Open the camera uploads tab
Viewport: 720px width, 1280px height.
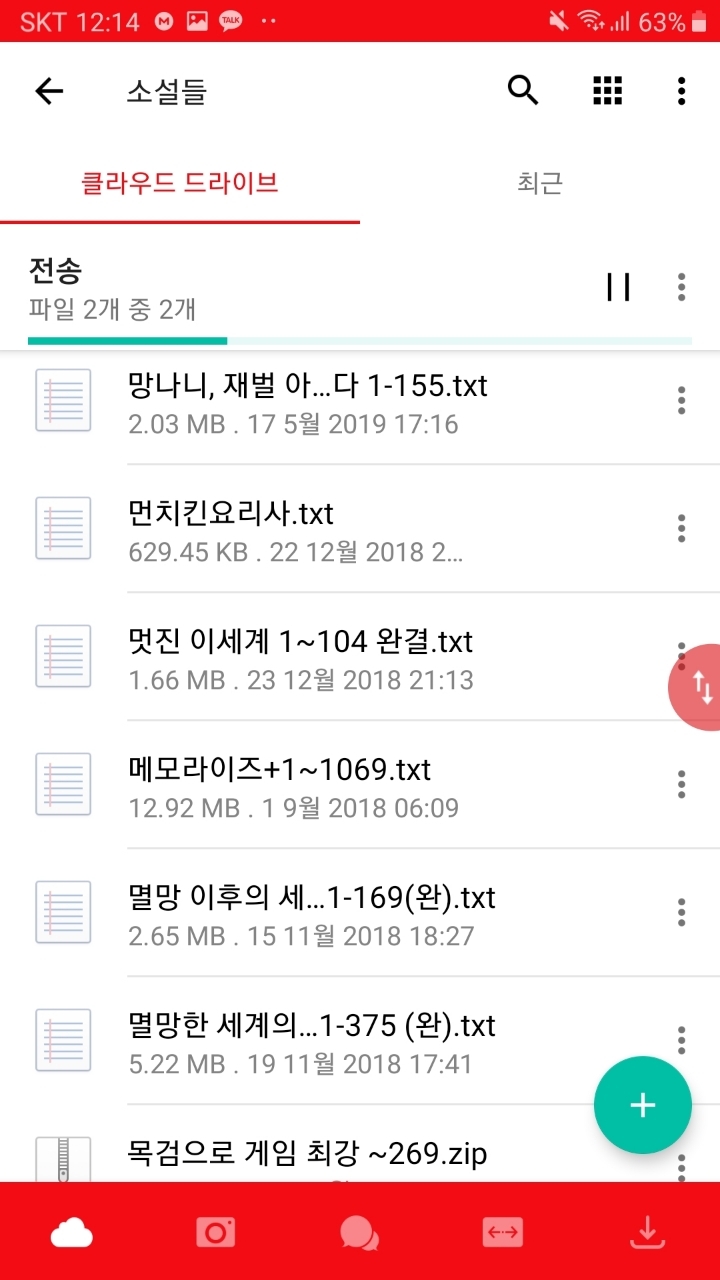point(215,1233)
